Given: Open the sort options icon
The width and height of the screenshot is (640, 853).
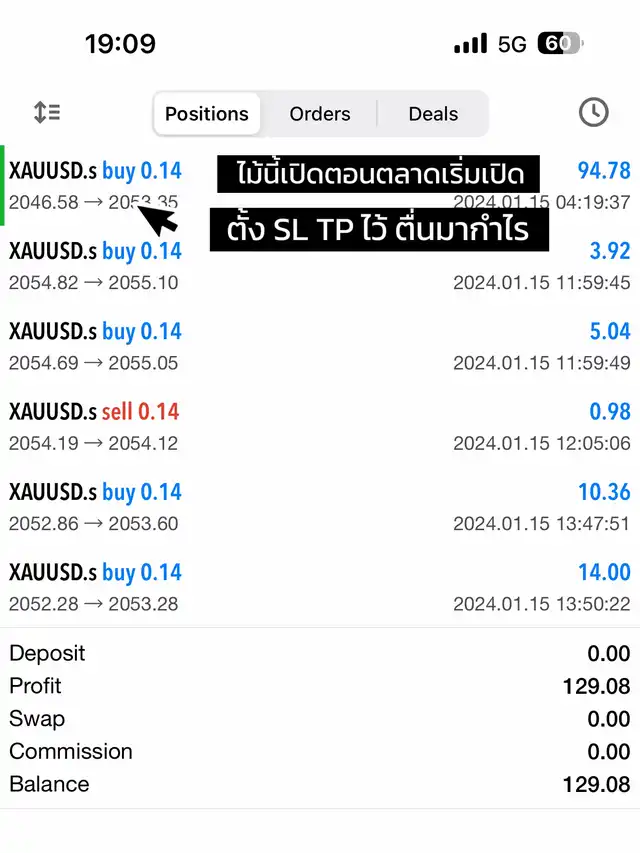Looking at the screenshot, I should [x=47, y=113].
